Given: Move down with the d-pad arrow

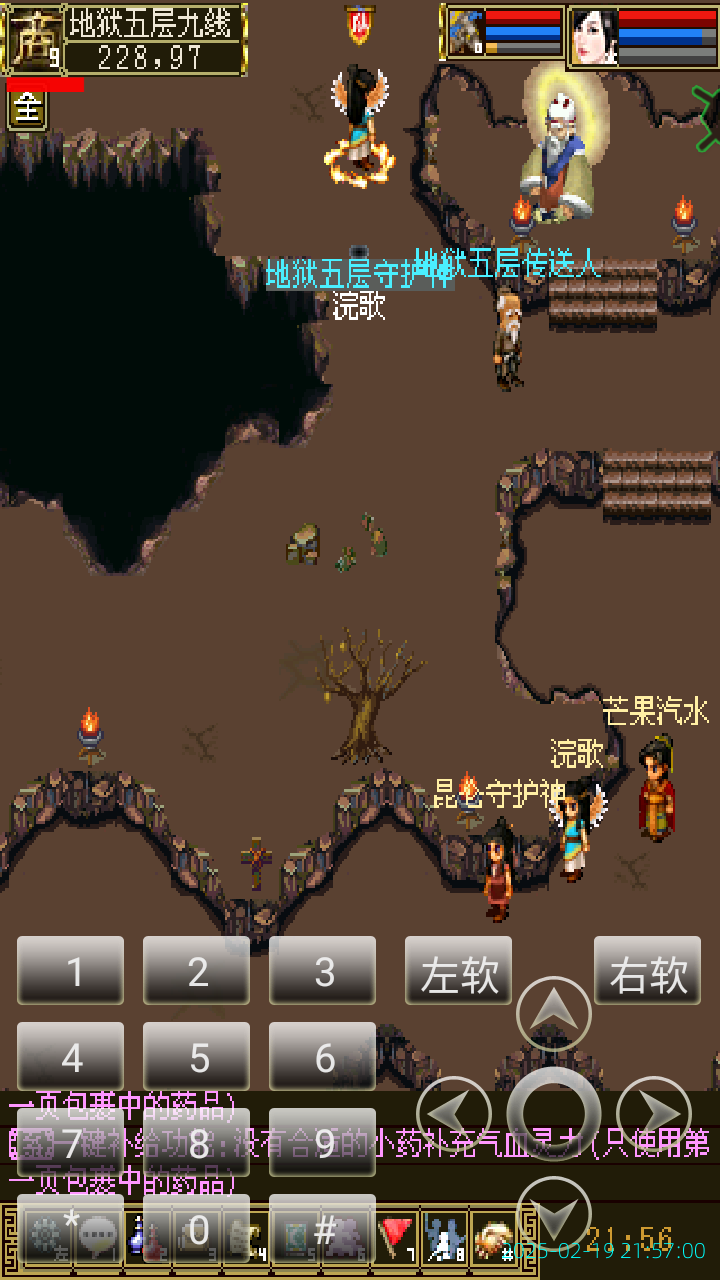Looking at the screenshot, I should pos(554,1213).
